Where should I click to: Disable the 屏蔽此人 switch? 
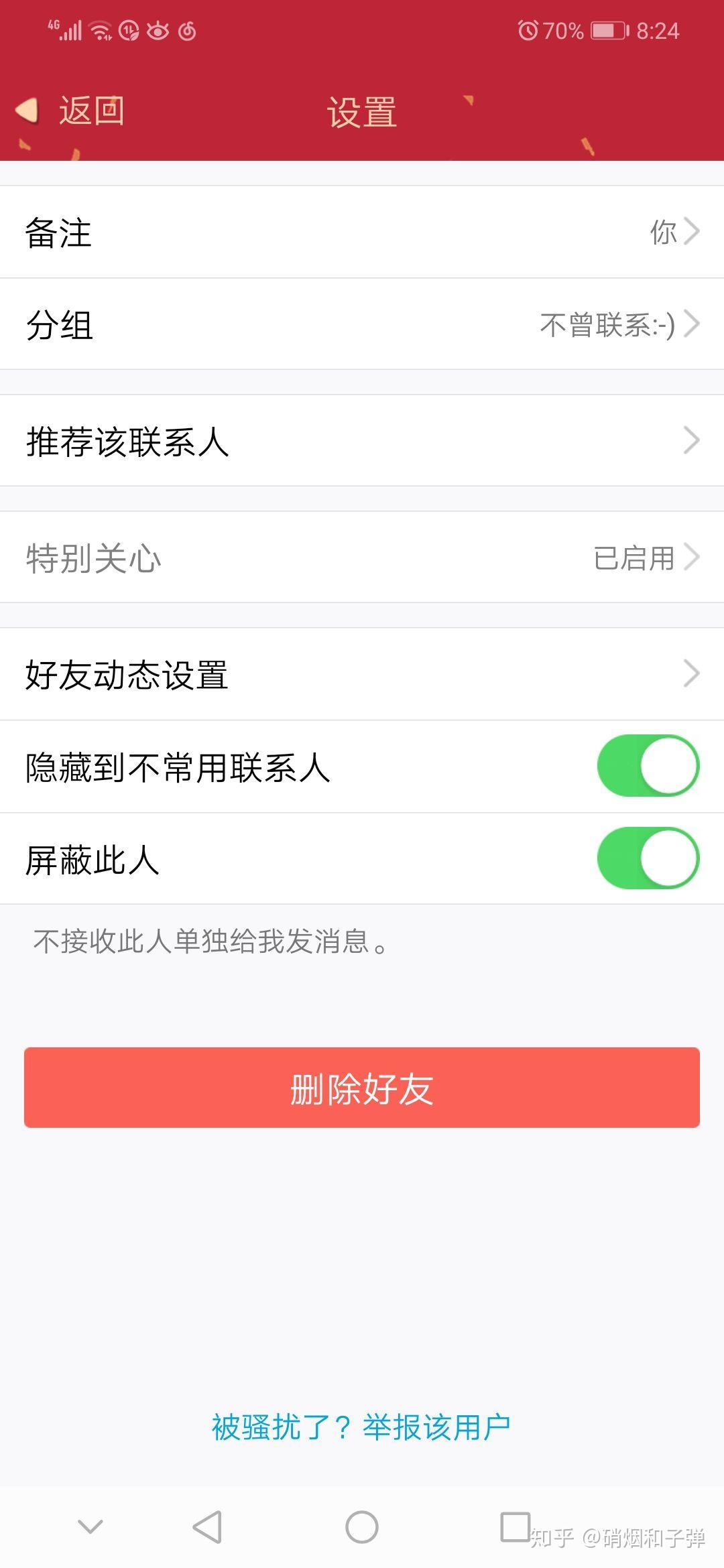(x=648, y=858)
